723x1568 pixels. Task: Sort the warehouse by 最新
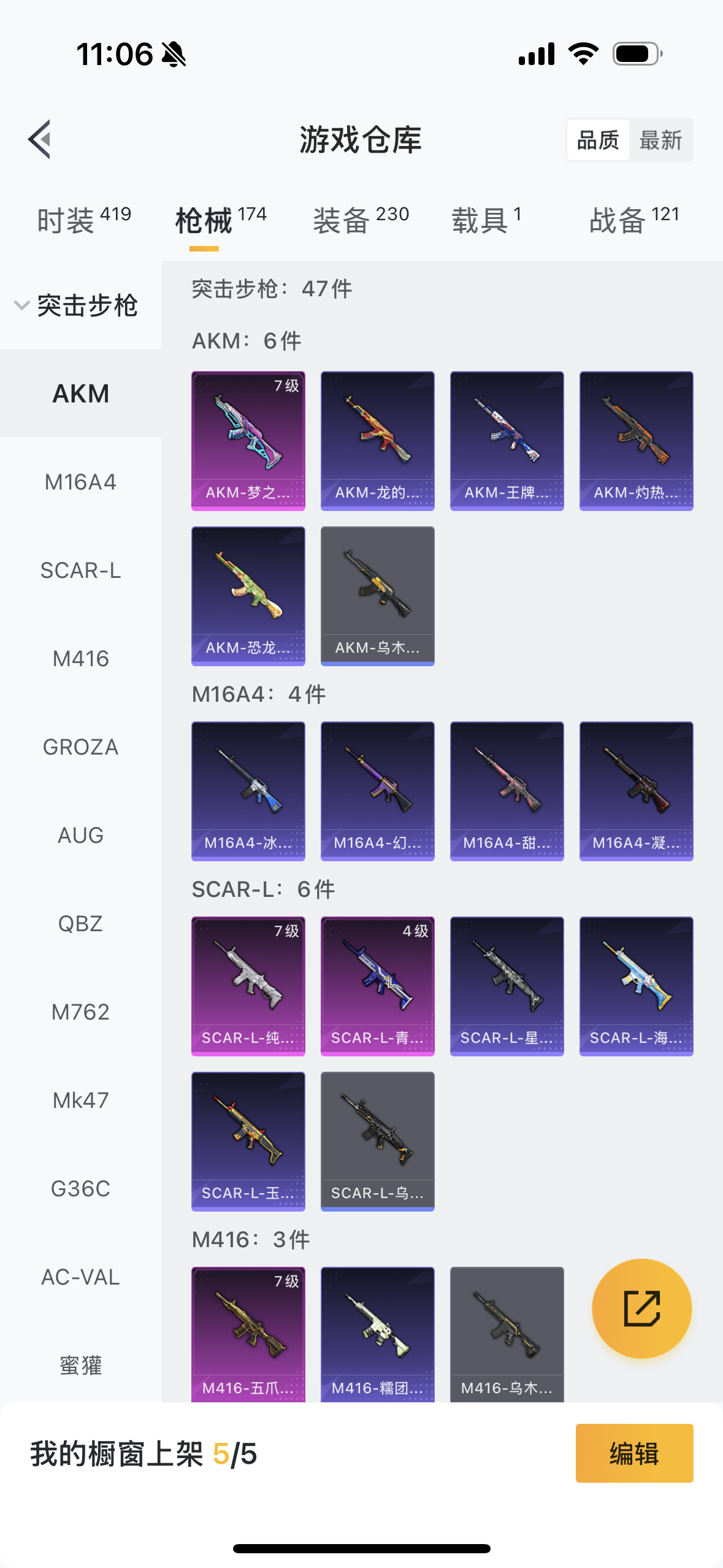(660, 140)
